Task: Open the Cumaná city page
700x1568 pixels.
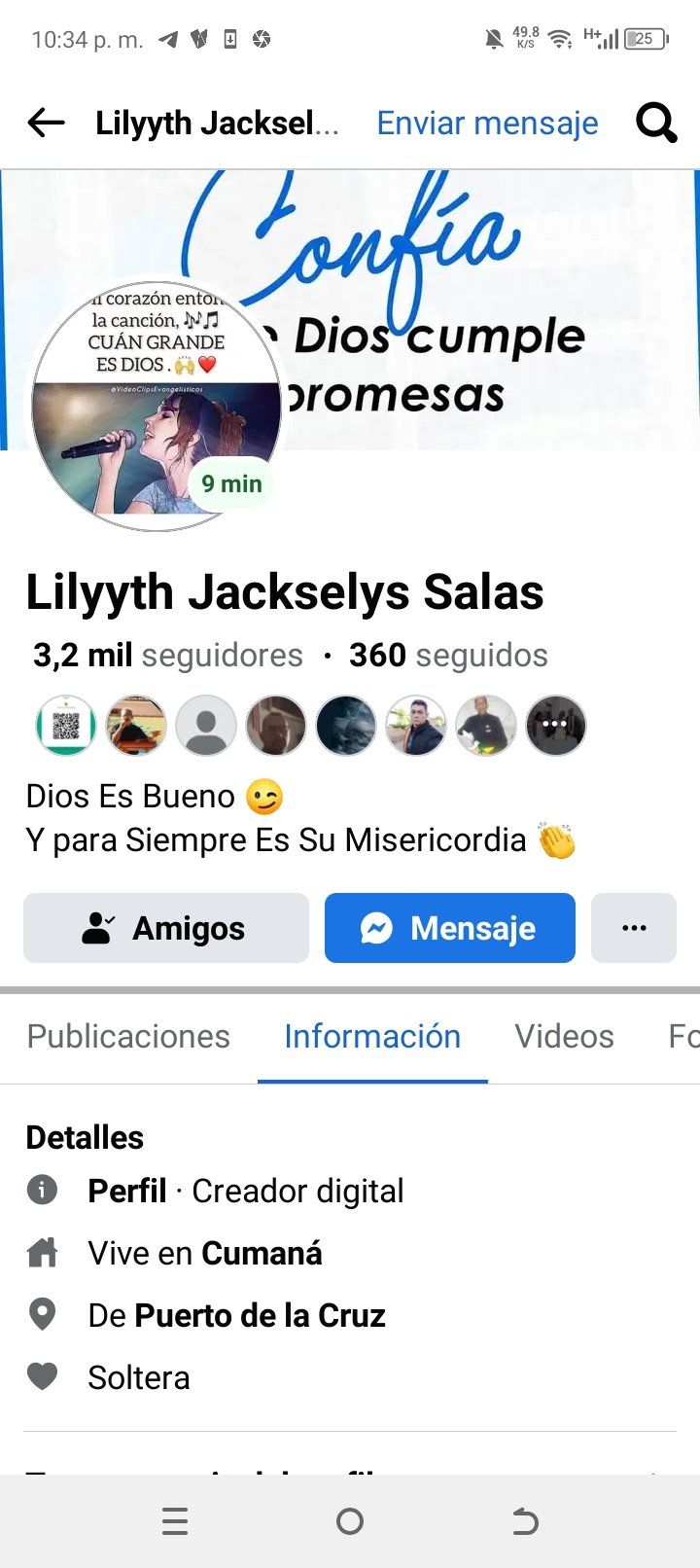Action: point(262,1253)
